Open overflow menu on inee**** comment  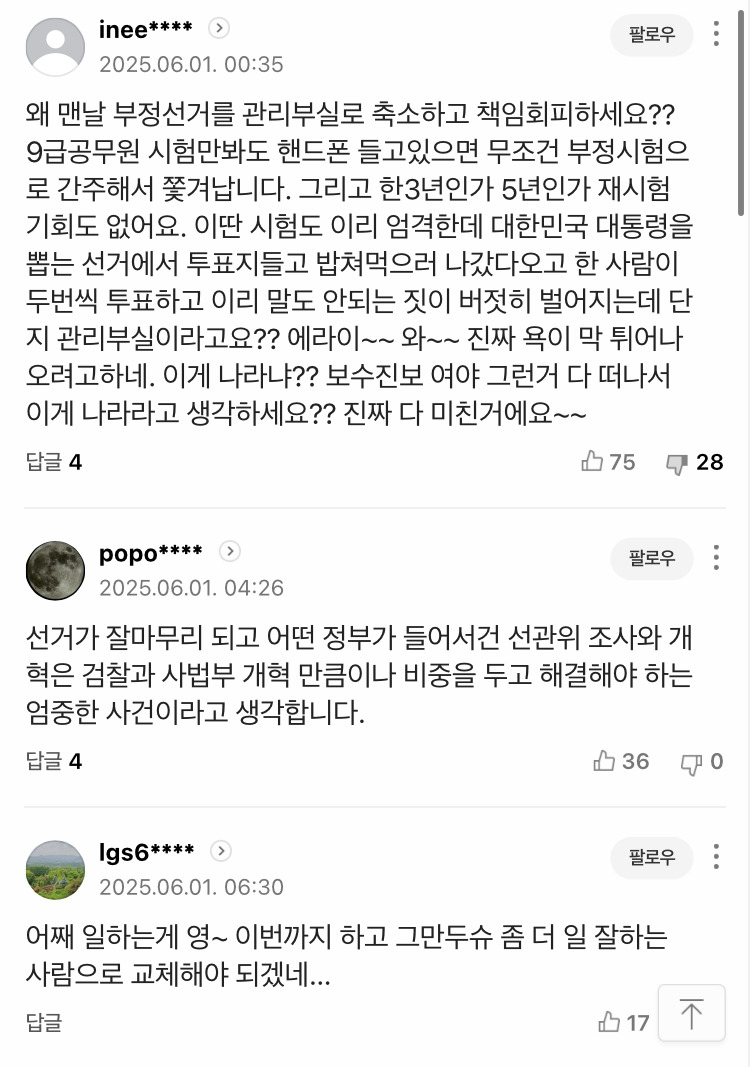pos(716,35)
